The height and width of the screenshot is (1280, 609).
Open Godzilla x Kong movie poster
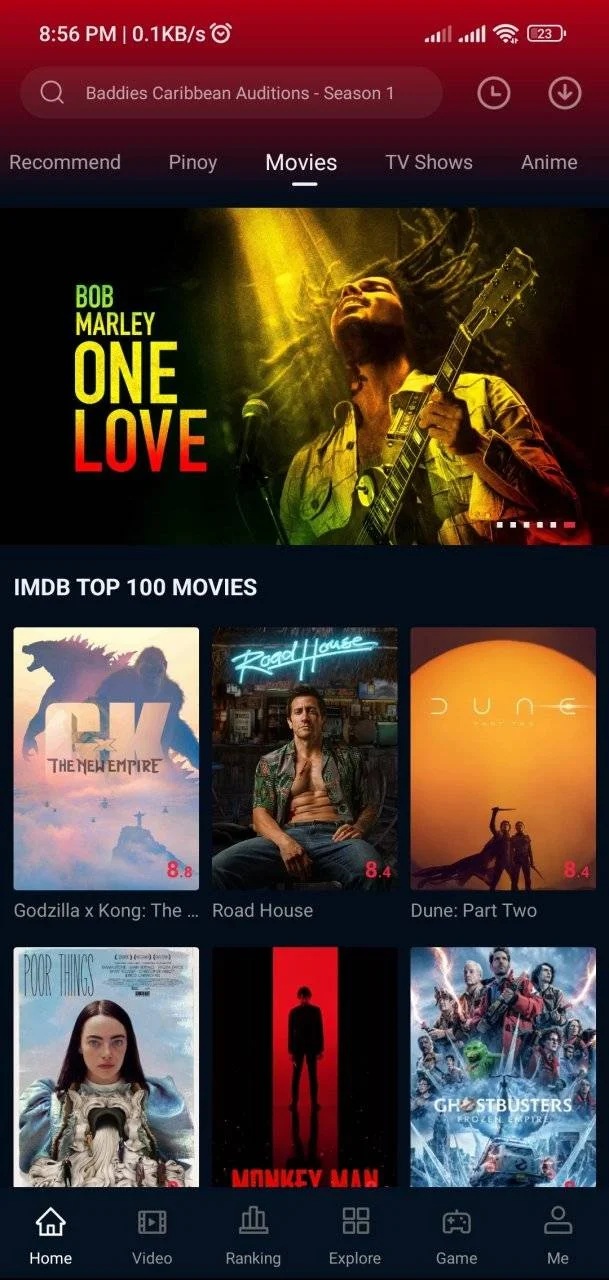(x=106, y=759)
